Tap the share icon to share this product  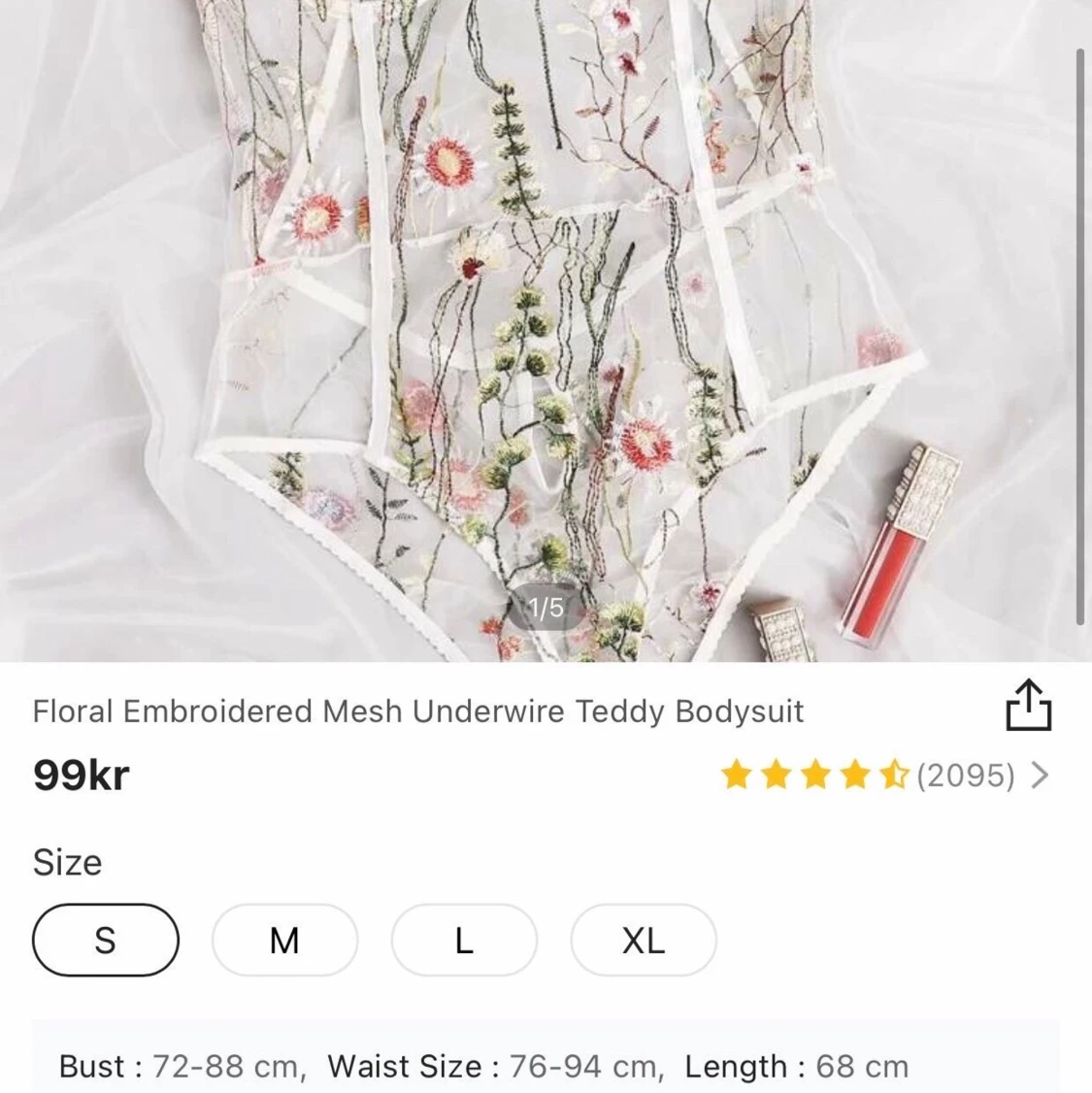click(x=1031, y=705)
